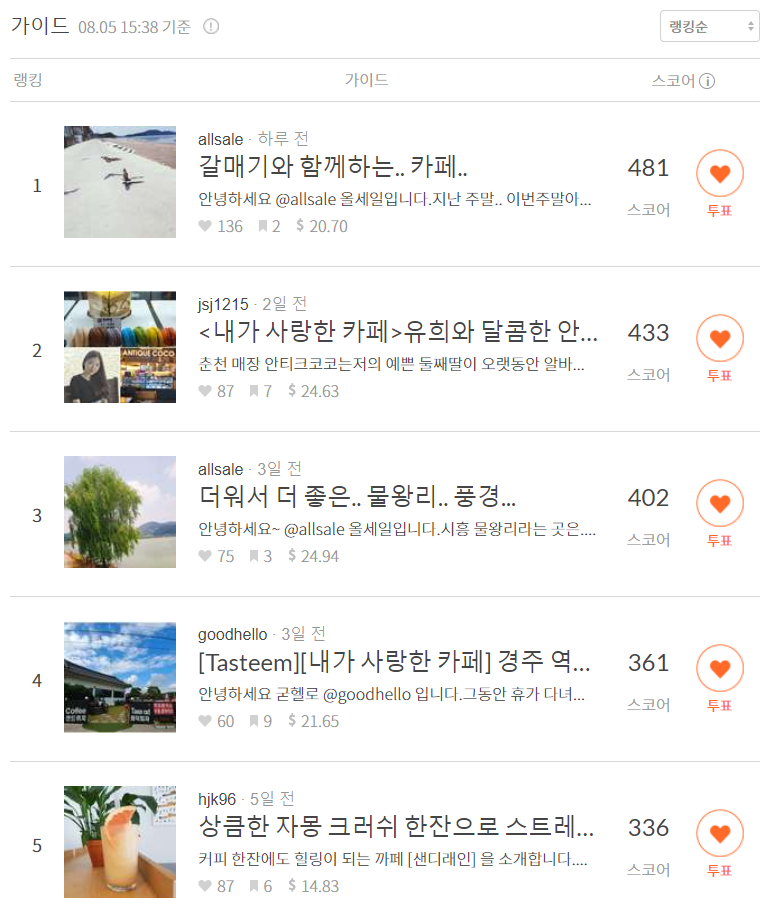
Task: View goodhello's profile
Action: [233, 634]
